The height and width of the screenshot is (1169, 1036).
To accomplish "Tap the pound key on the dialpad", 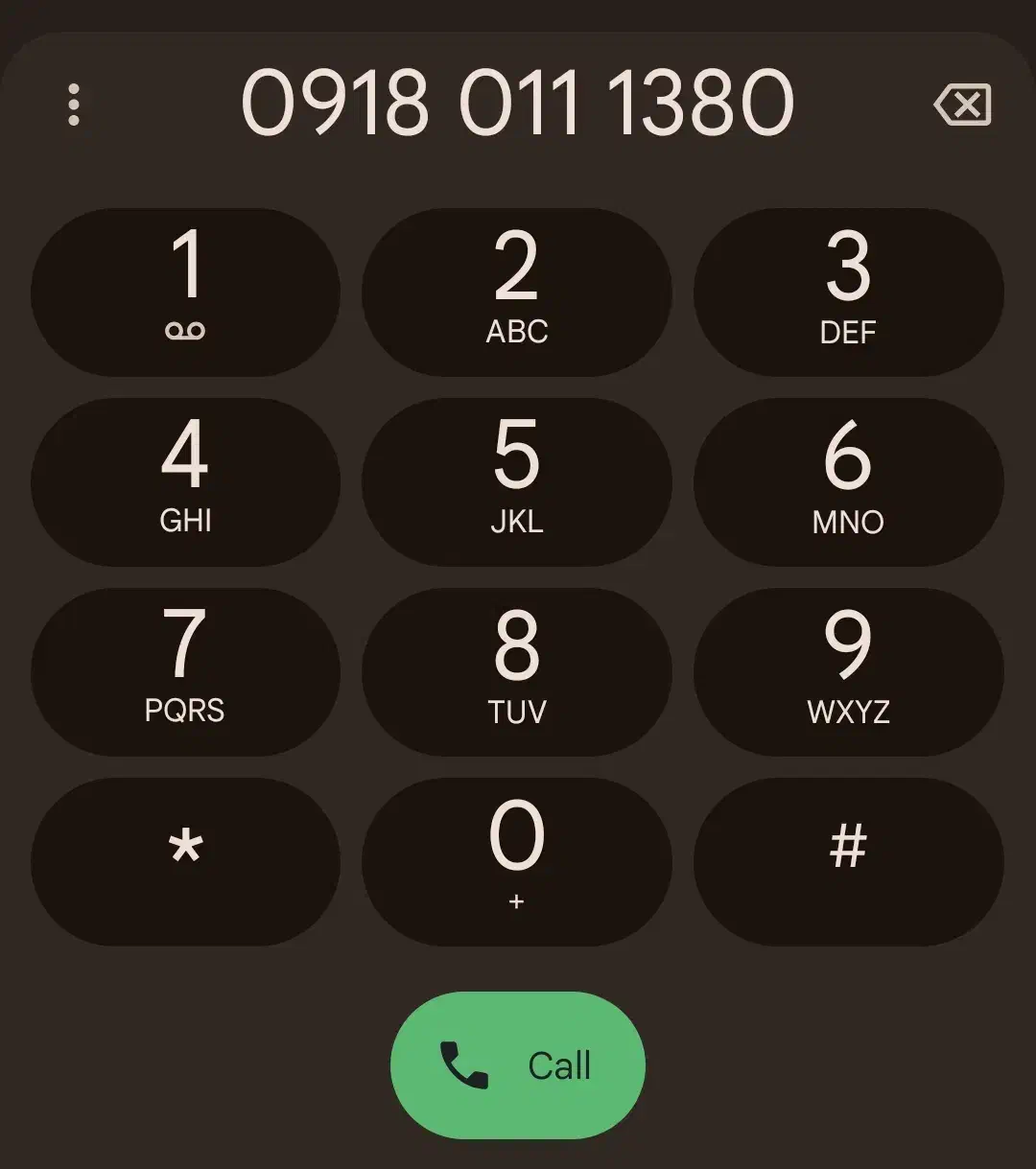I will 848,861.
